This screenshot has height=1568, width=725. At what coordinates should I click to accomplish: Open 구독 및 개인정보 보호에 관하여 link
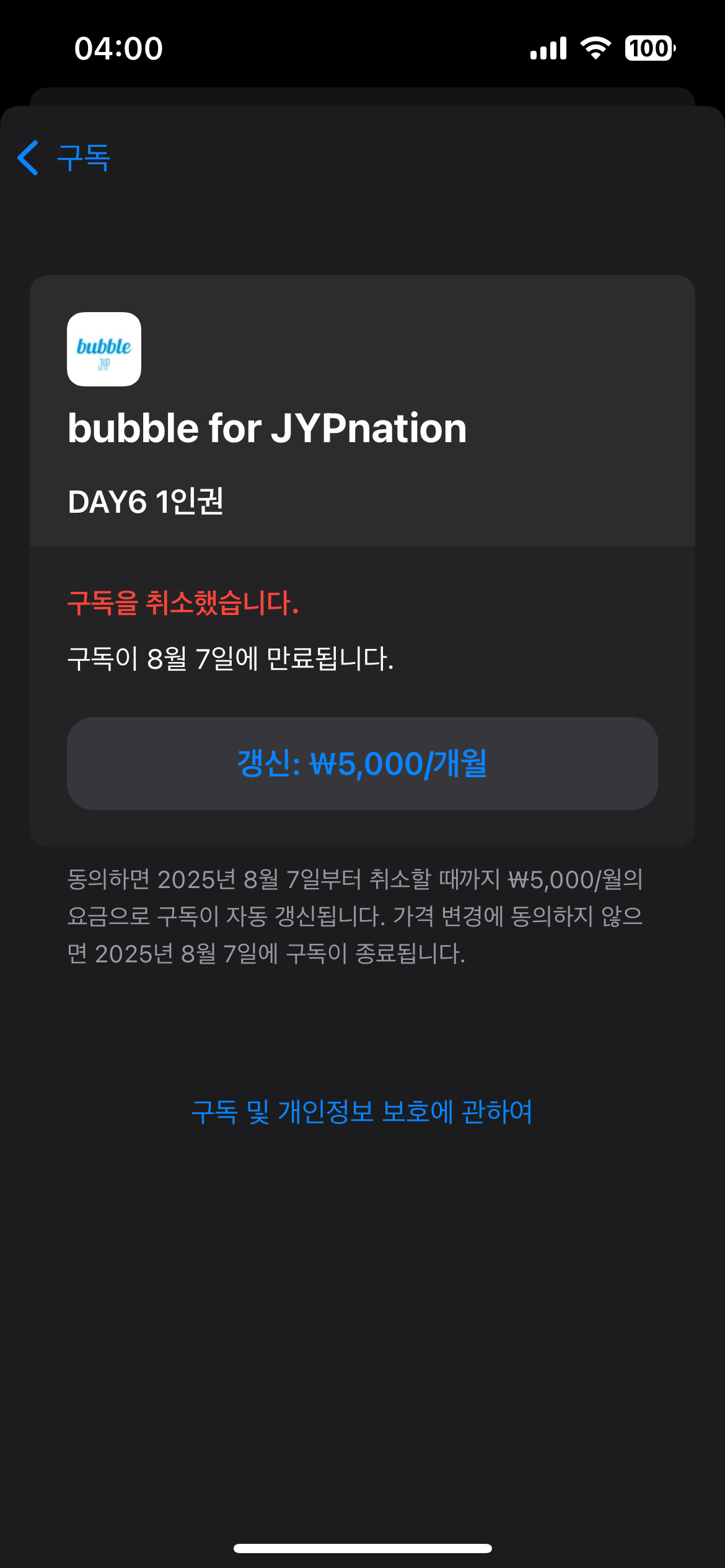[362, 1112]
